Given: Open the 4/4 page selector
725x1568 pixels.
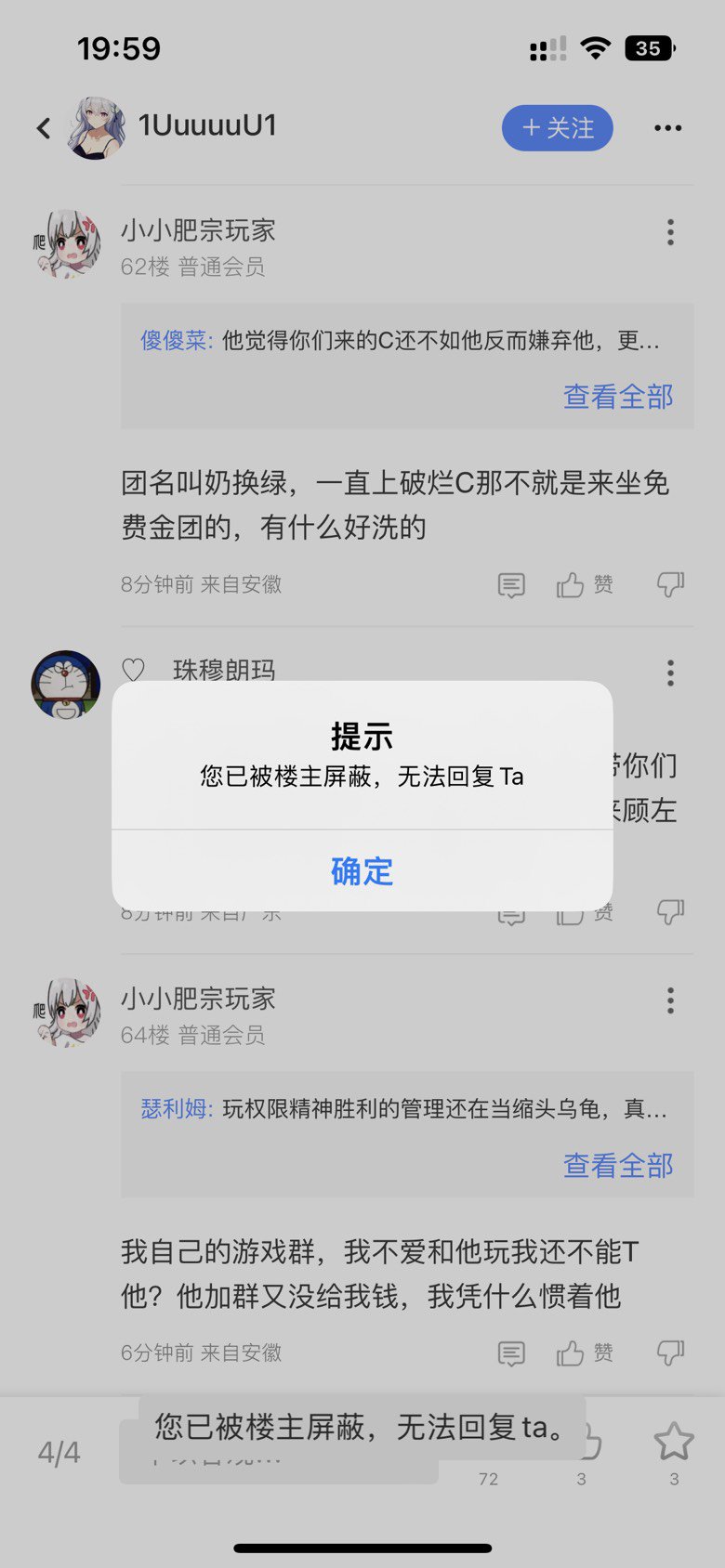Looking at the screenshot, I should tap(59, 1452).
